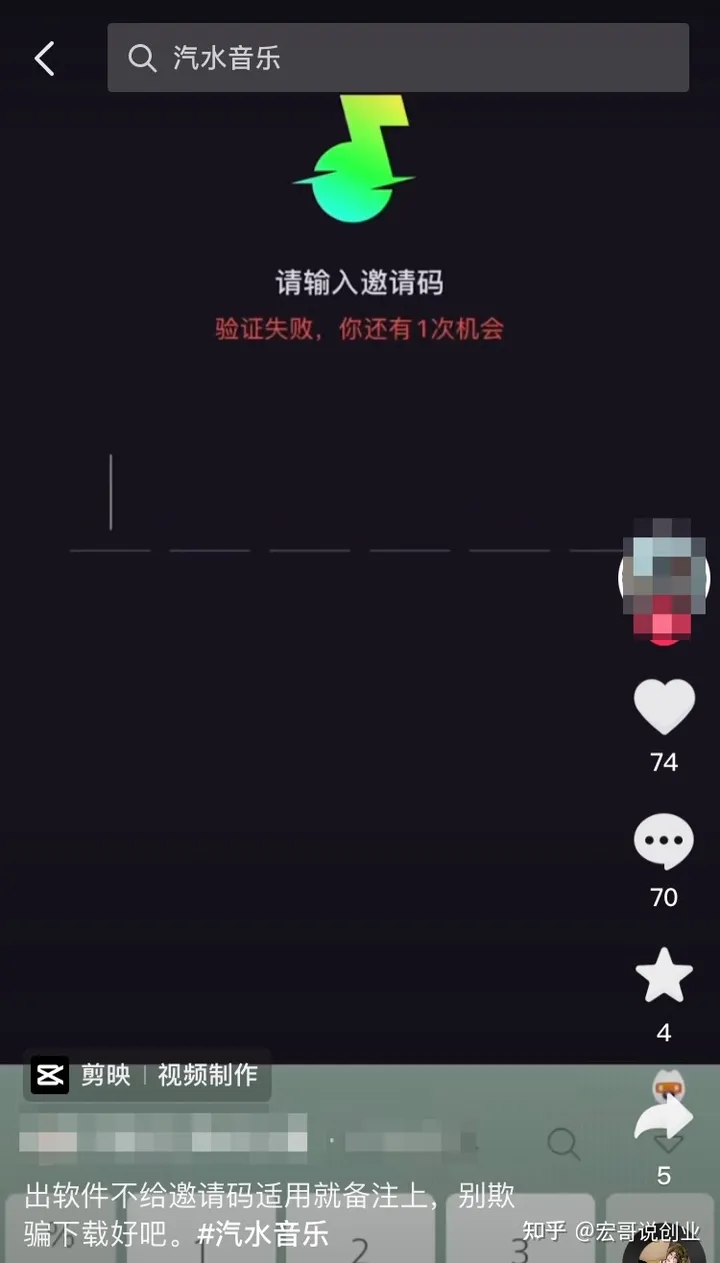Share the video via arrow icon
The height and width of the screenshot is (1263, 720).
click(664, 1120)
